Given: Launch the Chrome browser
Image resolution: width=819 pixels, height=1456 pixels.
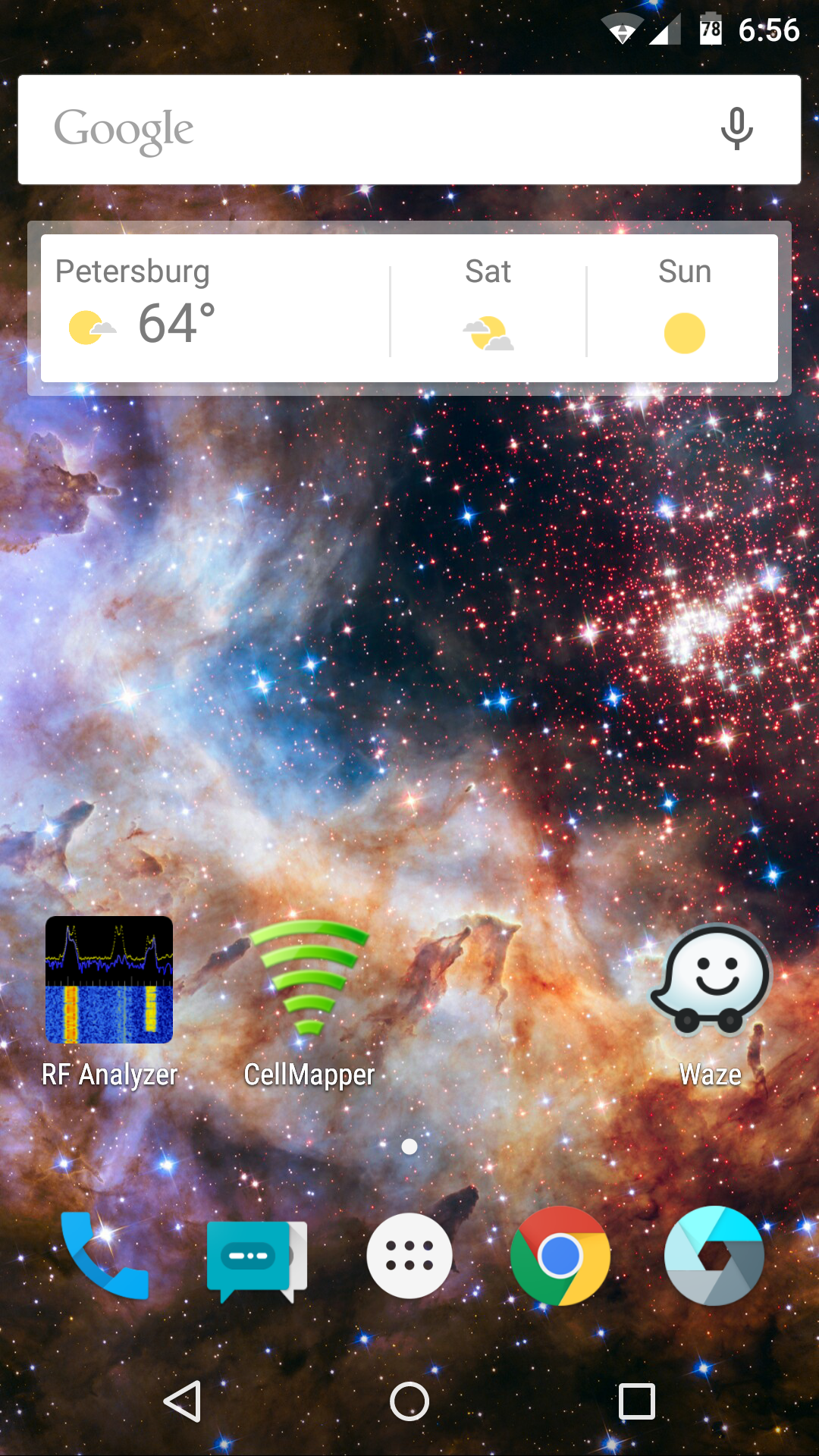Looking at the screenshot, I should [560, 1256].
